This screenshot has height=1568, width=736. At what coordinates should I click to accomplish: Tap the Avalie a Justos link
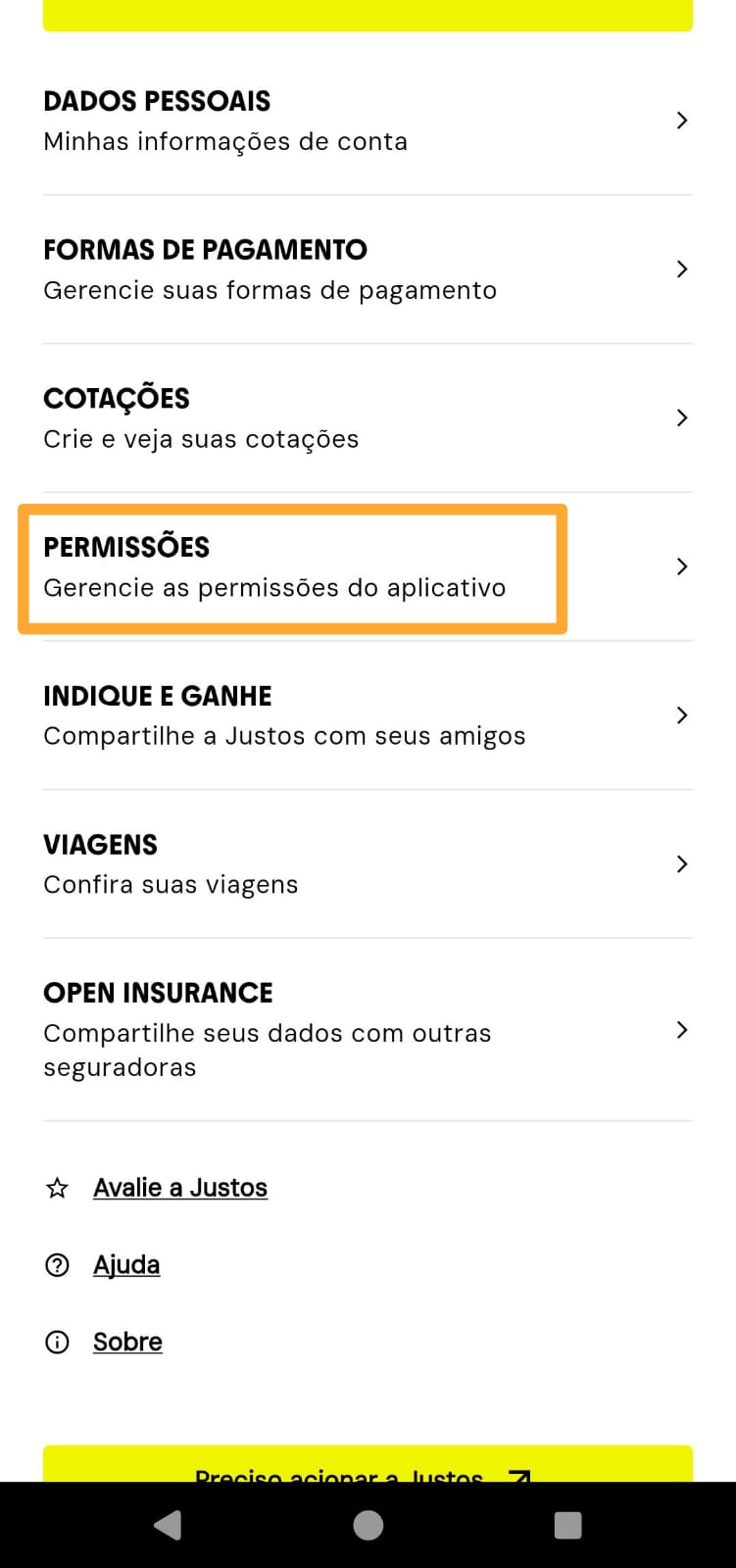[x=180, y=1188]
